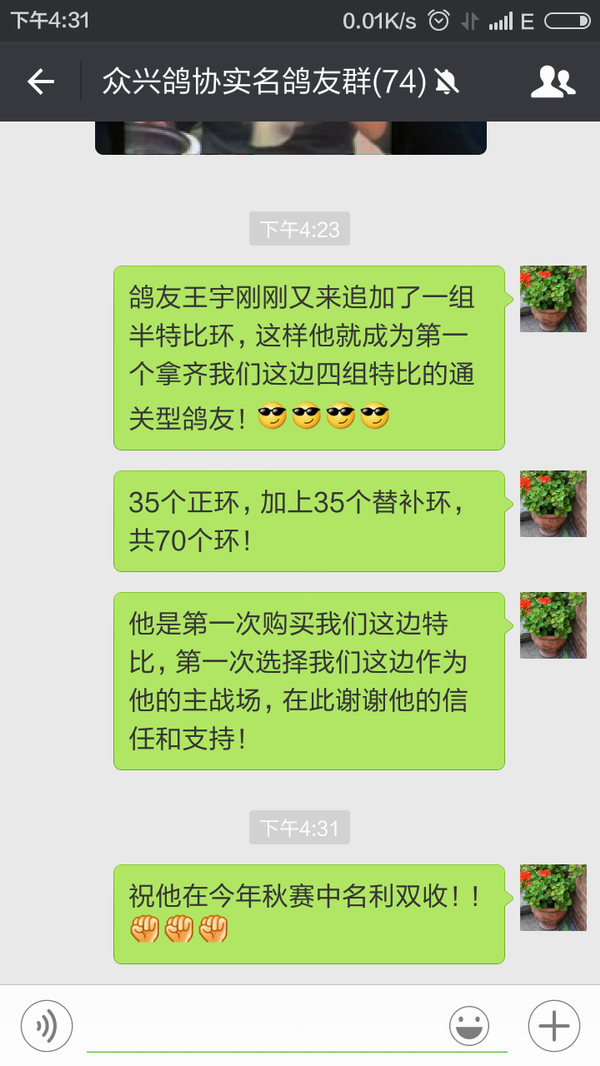View sender profile beside 祝他在今年秋赛 message
The height and width of the screenshot is (1066, 600).
point(553,898)
